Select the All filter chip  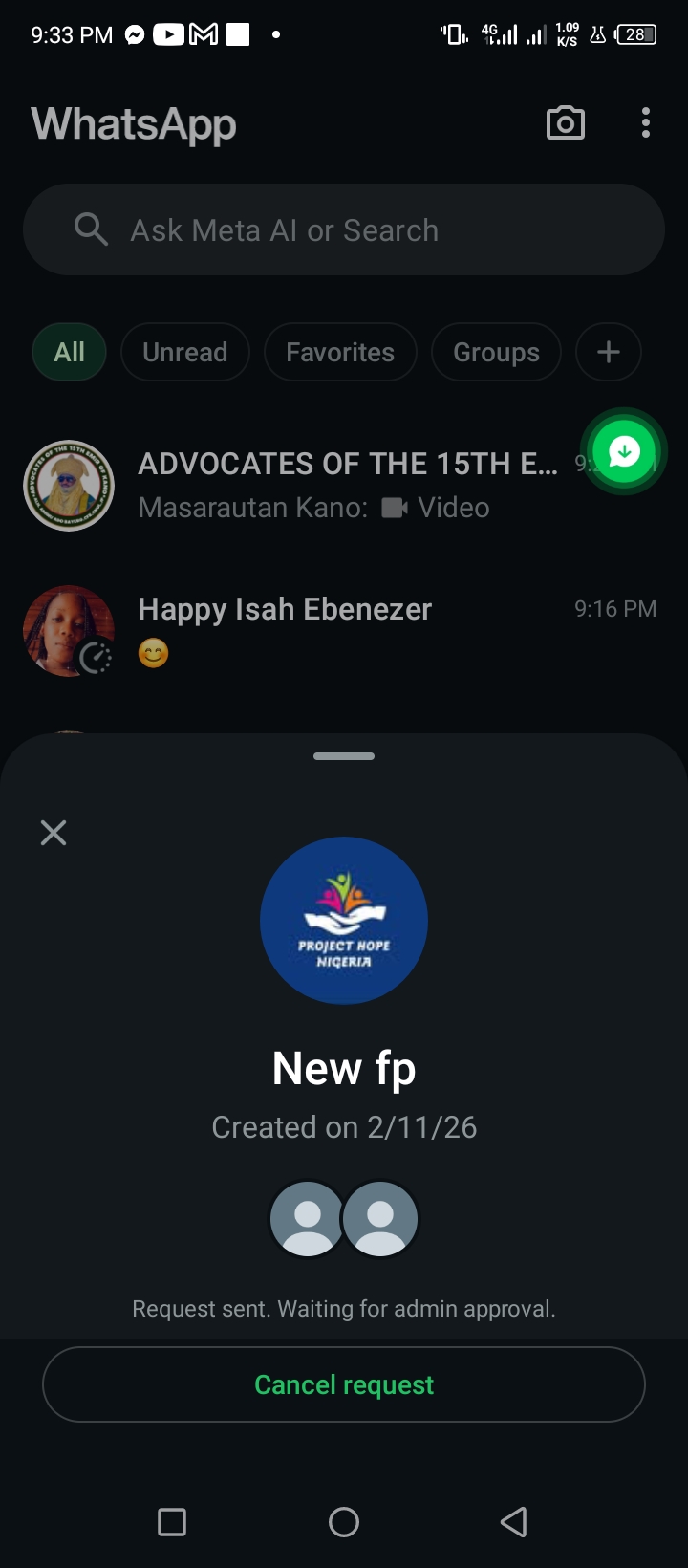click(x=69, y=352)
